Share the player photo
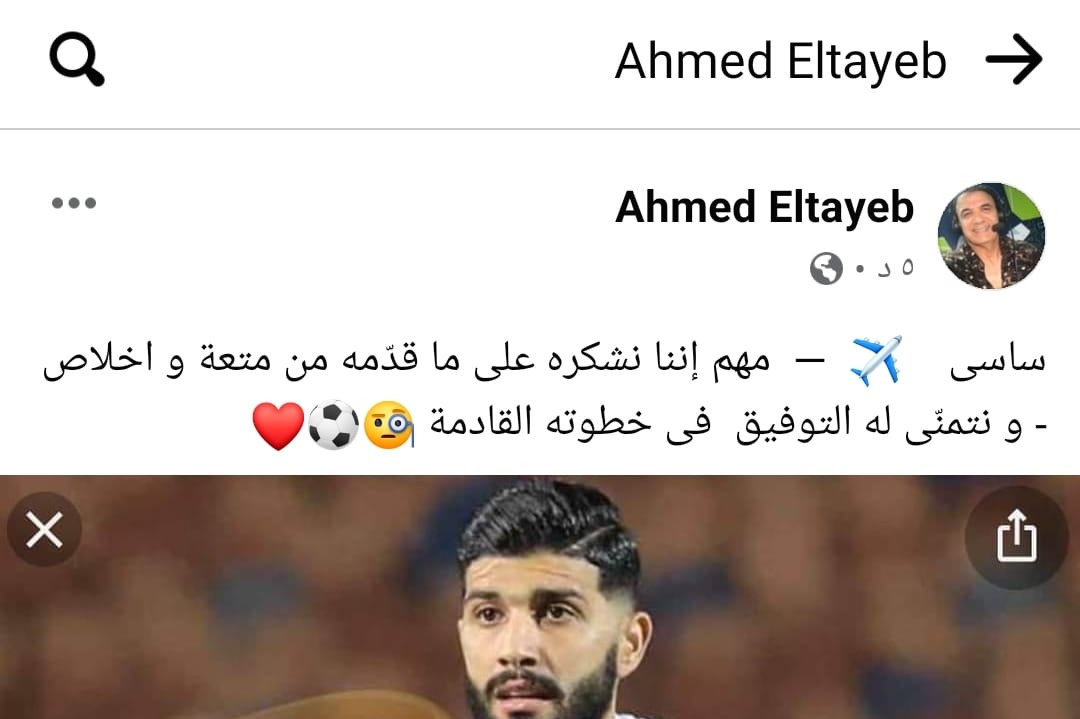The height and width of the screenshot is (719, 1080). [x=1017, y=537]
